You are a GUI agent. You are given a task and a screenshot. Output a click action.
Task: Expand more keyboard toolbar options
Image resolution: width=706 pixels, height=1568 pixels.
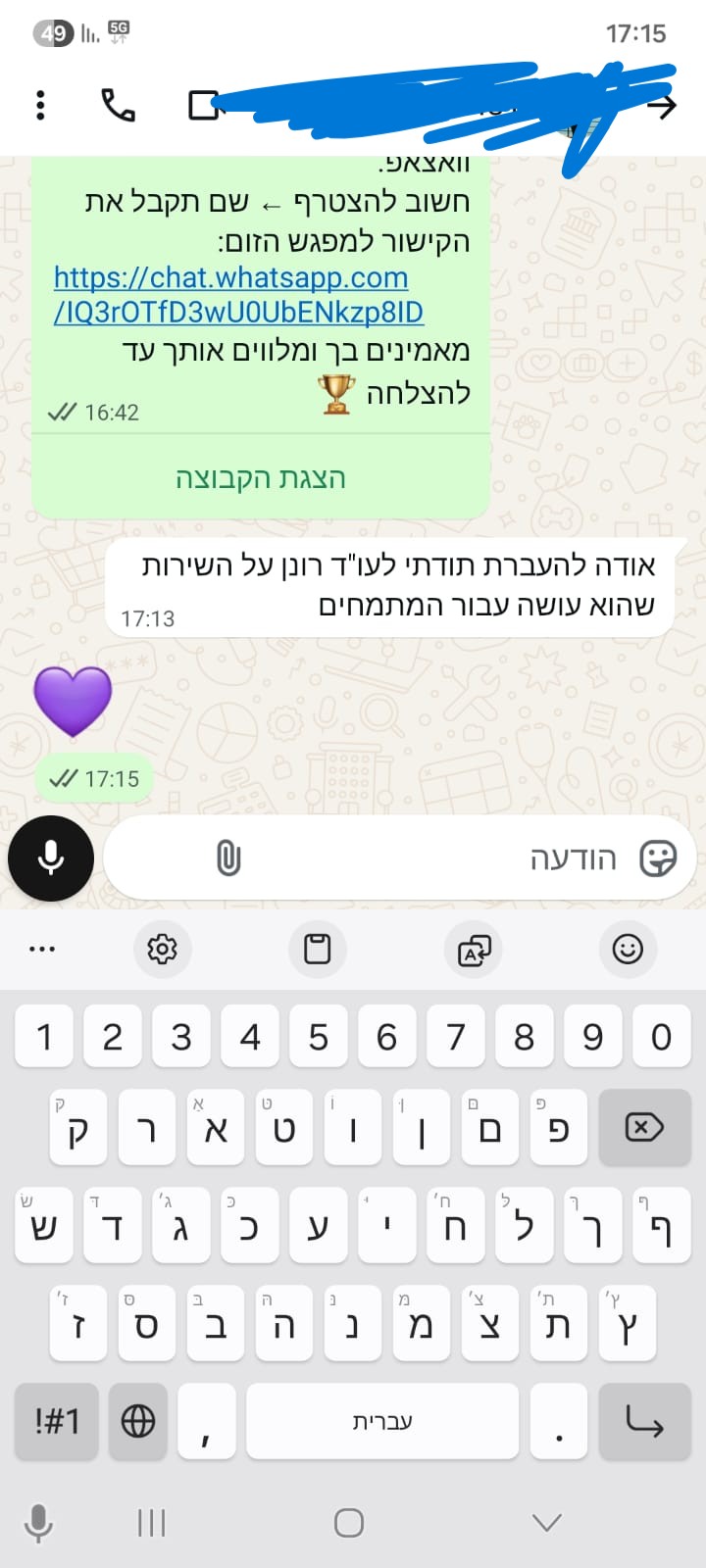point(42,949)
